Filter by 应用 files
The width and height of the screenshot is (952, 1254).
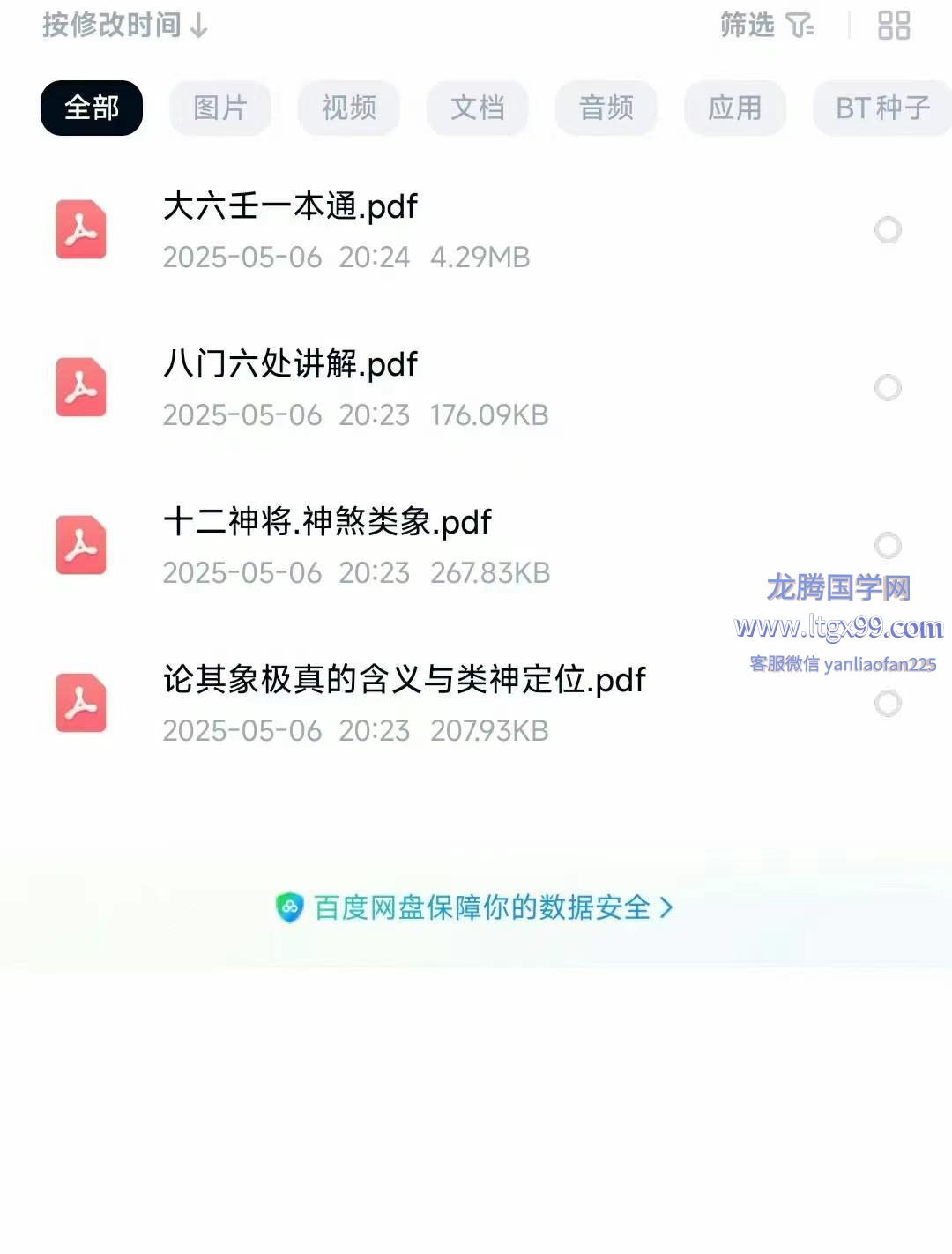[734, 108]
